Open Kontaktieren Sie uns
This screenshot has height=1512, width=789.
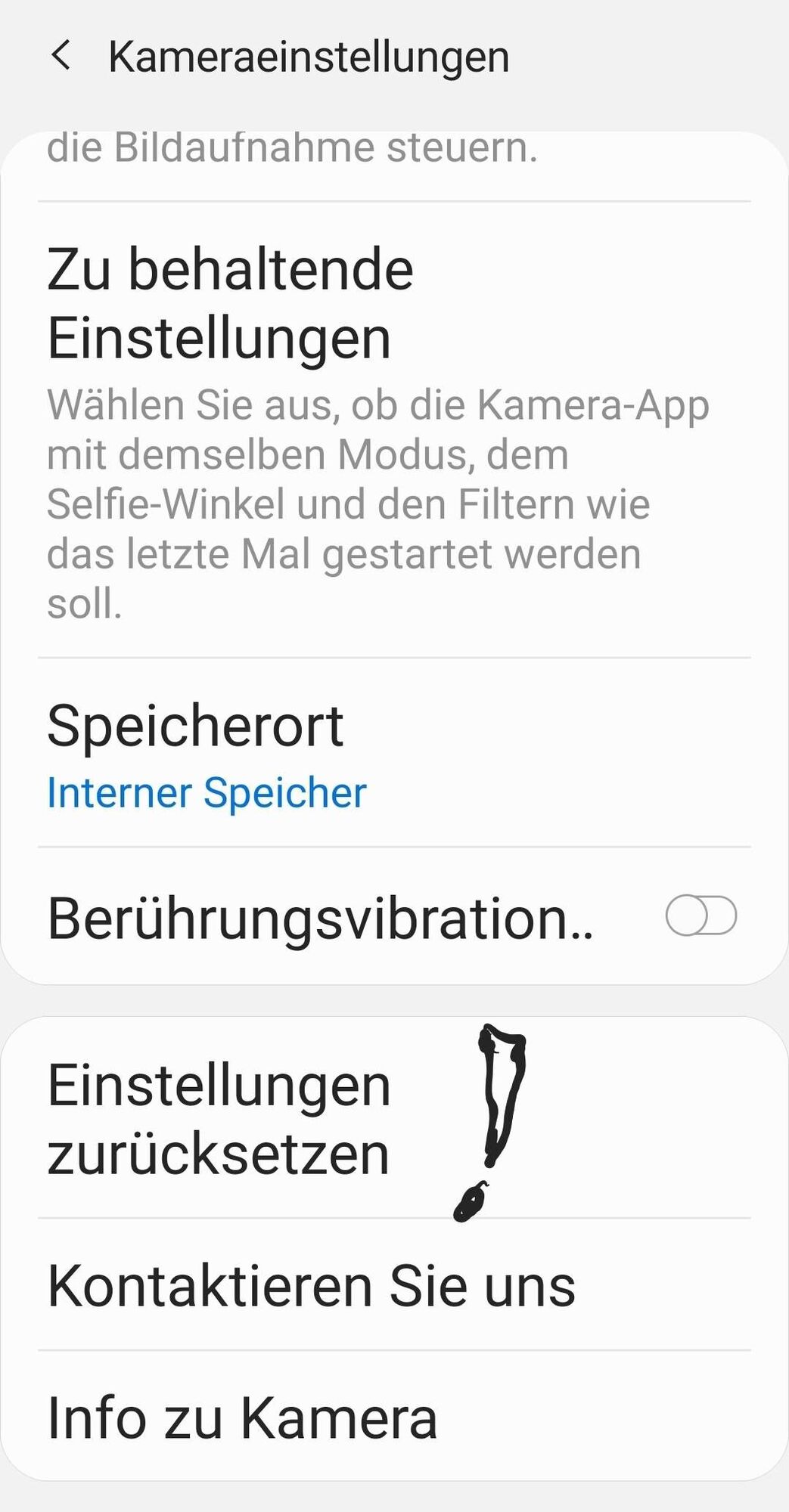(312, 1286)
